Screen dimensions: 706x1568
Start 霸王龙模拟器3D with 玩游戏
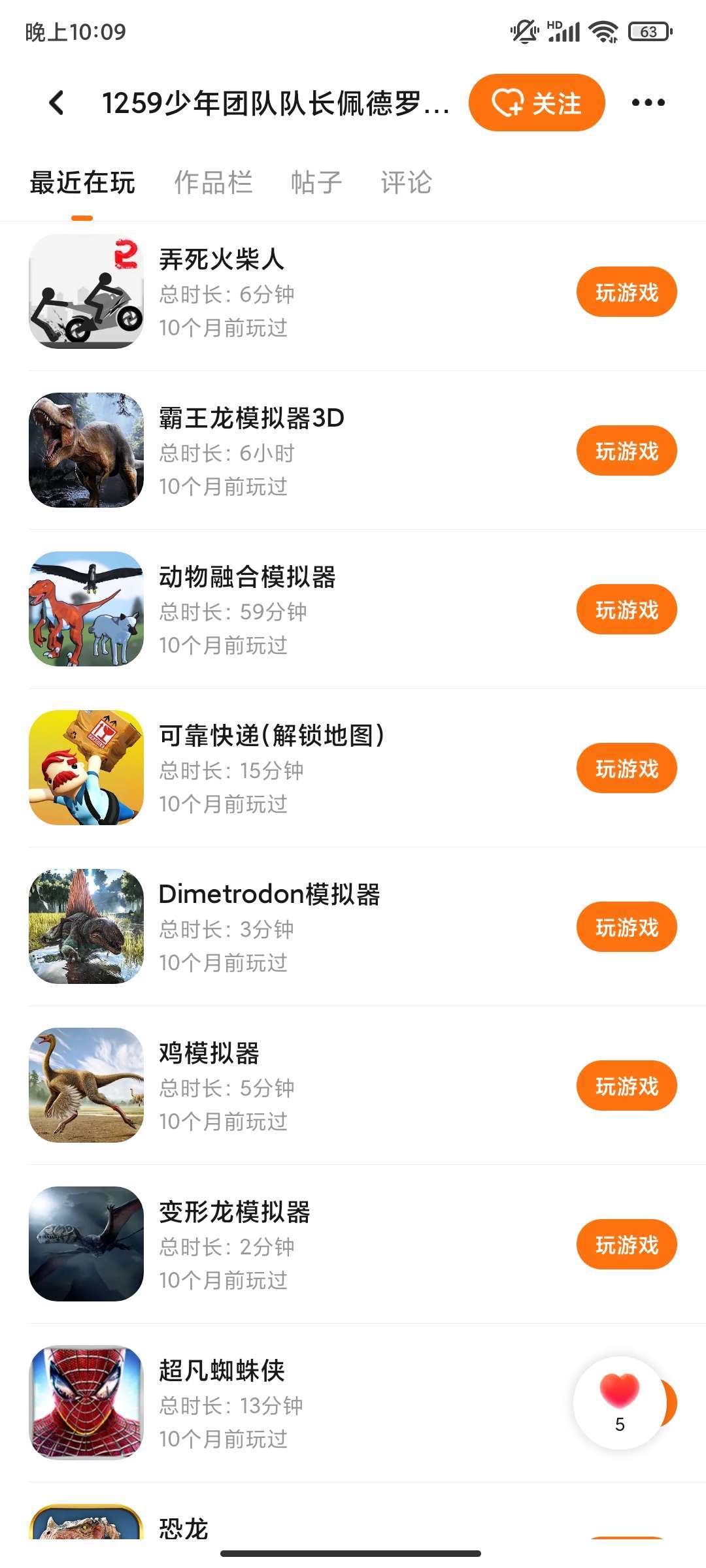pyautogui.click(x=626, y=451)
